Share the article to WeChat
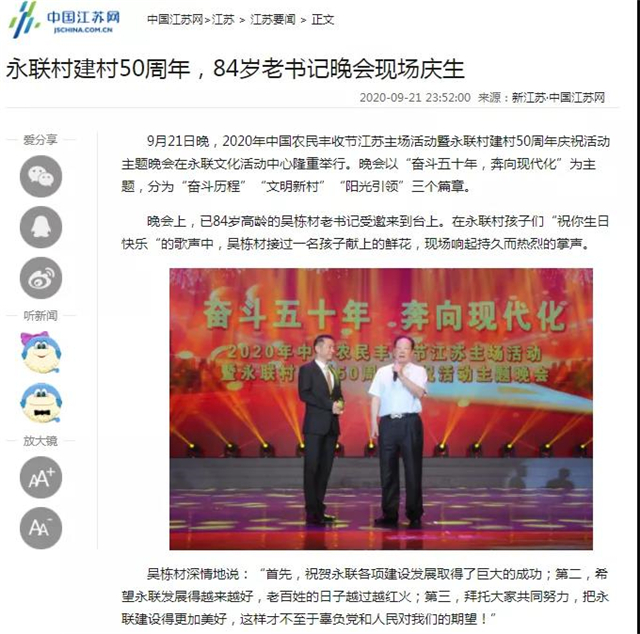Viewport: 640px width, 634px height. (x=41, y=177)
